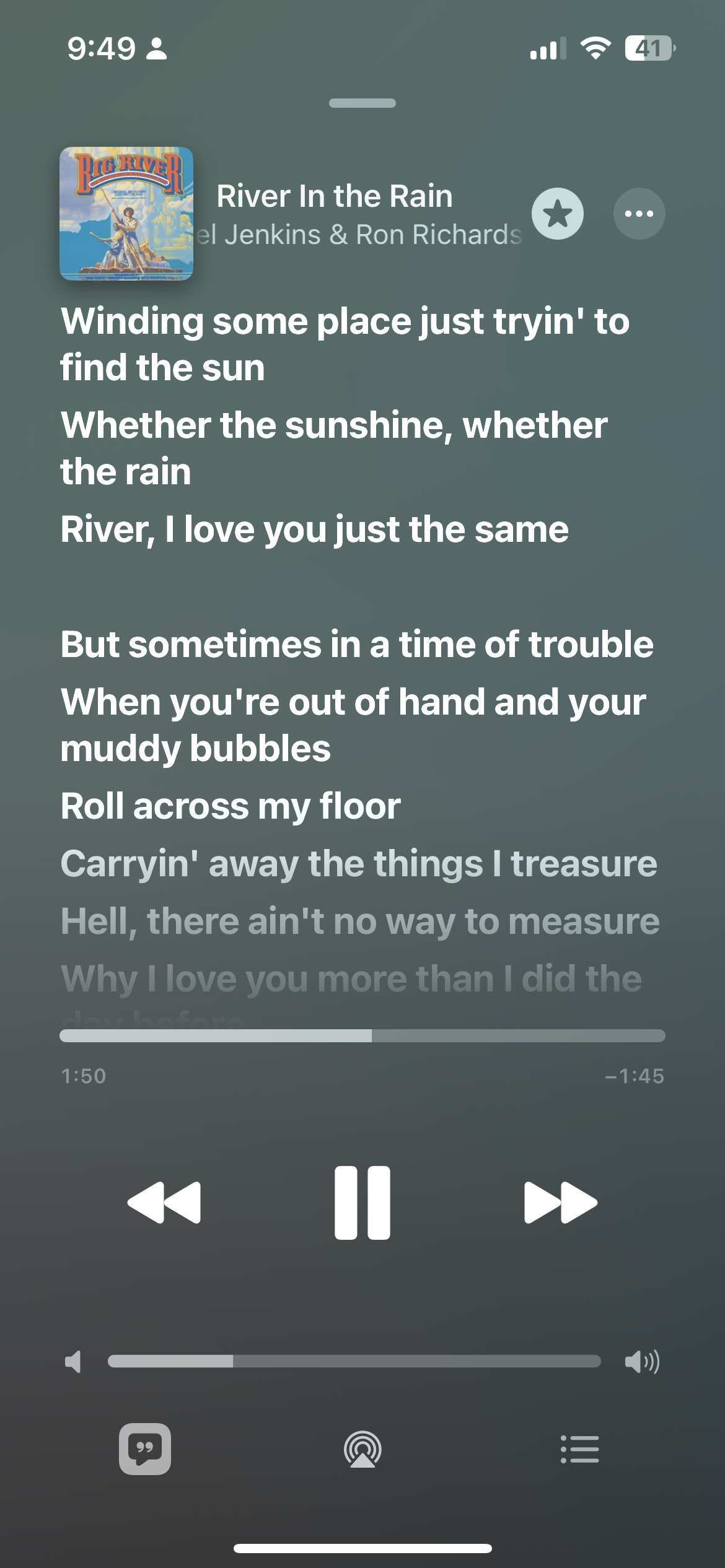Jump to lyric 'River, I love you just the same'
Screen dimensions: 725x1568
pos(315,530)
